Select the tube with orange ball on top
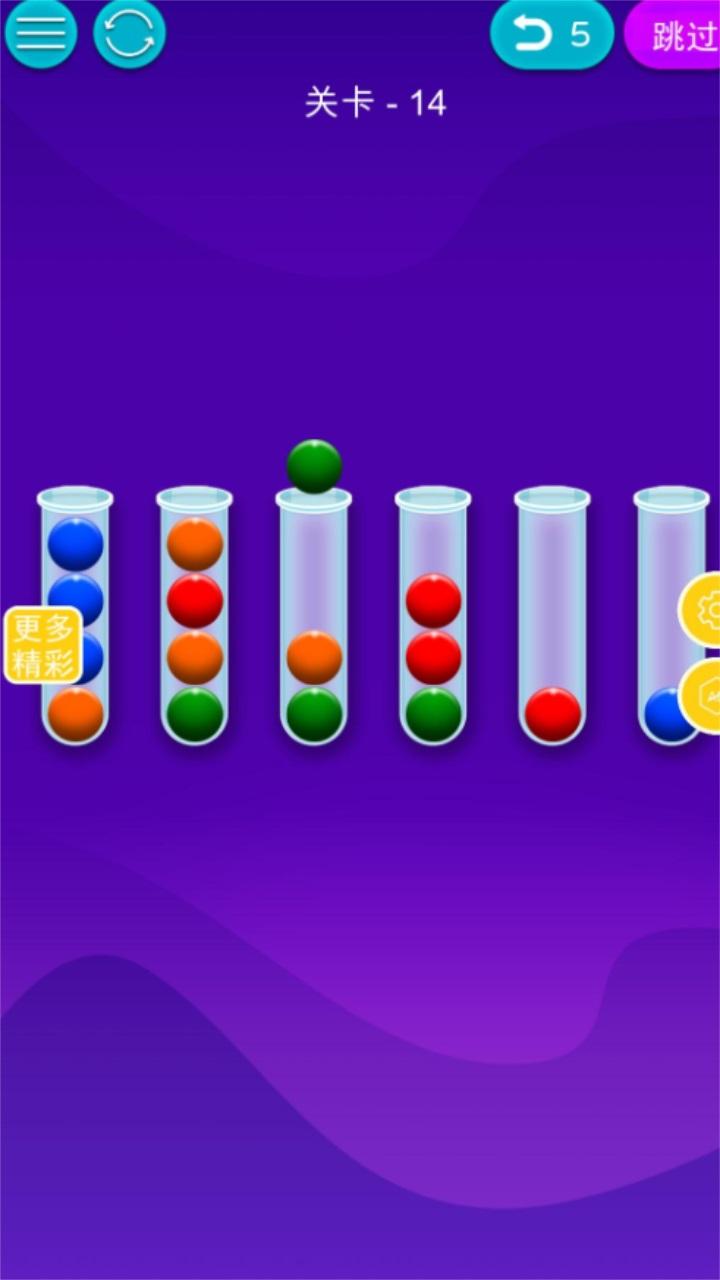 tap(194, 620)
